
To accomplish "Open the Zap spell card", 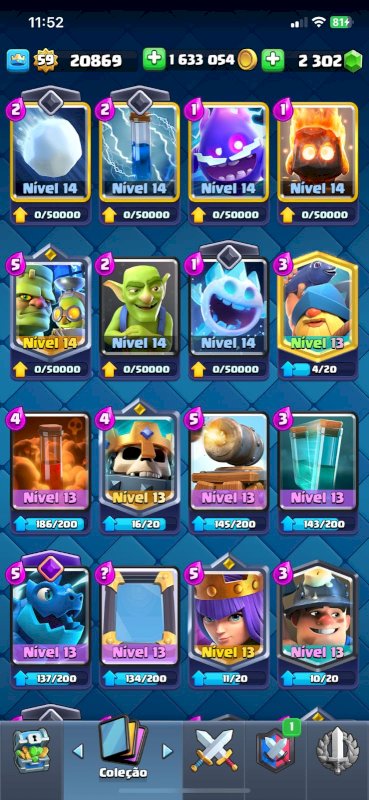I will [x=139, y=152].
